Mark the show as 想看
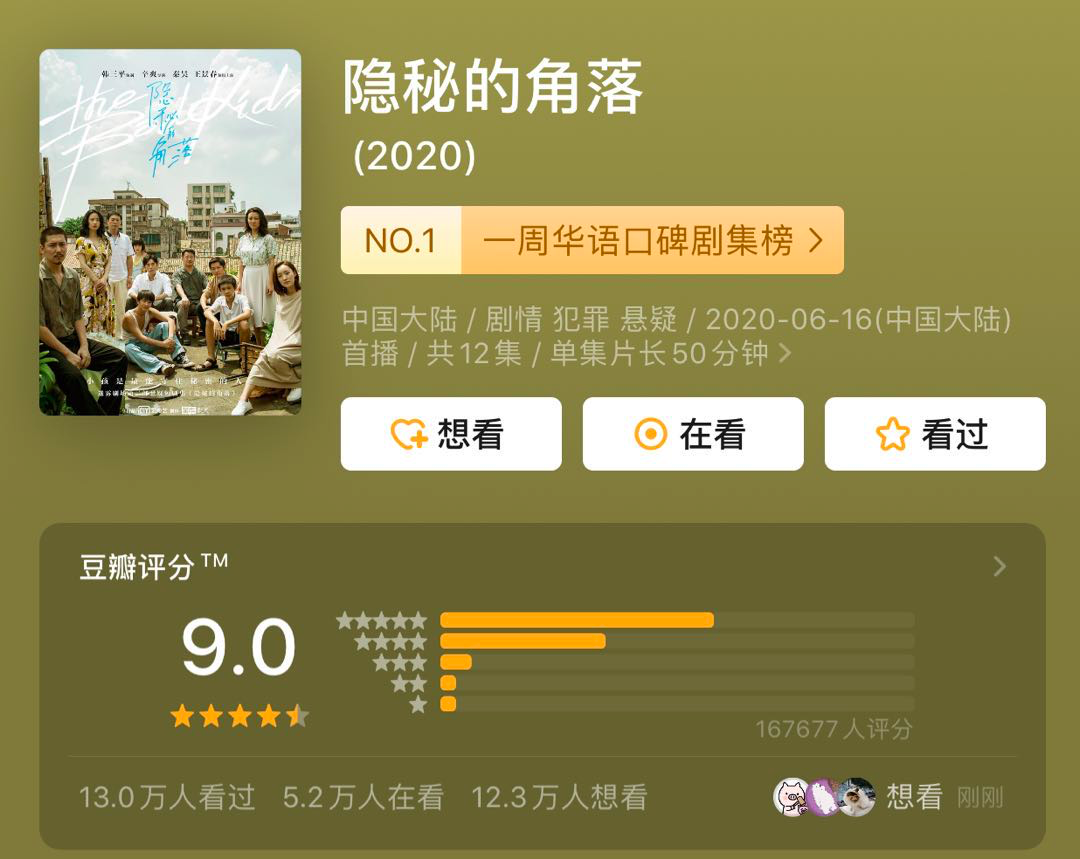1080x859 pixels. (x=451, y=434)
